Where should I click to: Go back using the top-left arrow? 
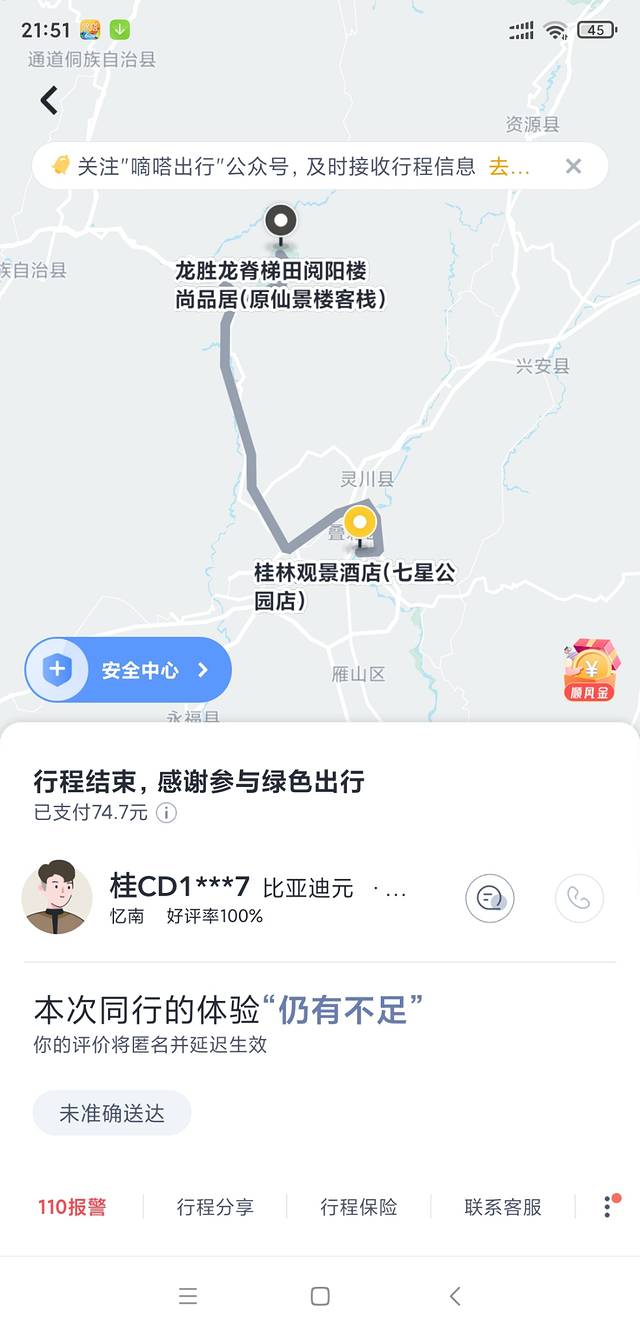[x=49, y=100]
